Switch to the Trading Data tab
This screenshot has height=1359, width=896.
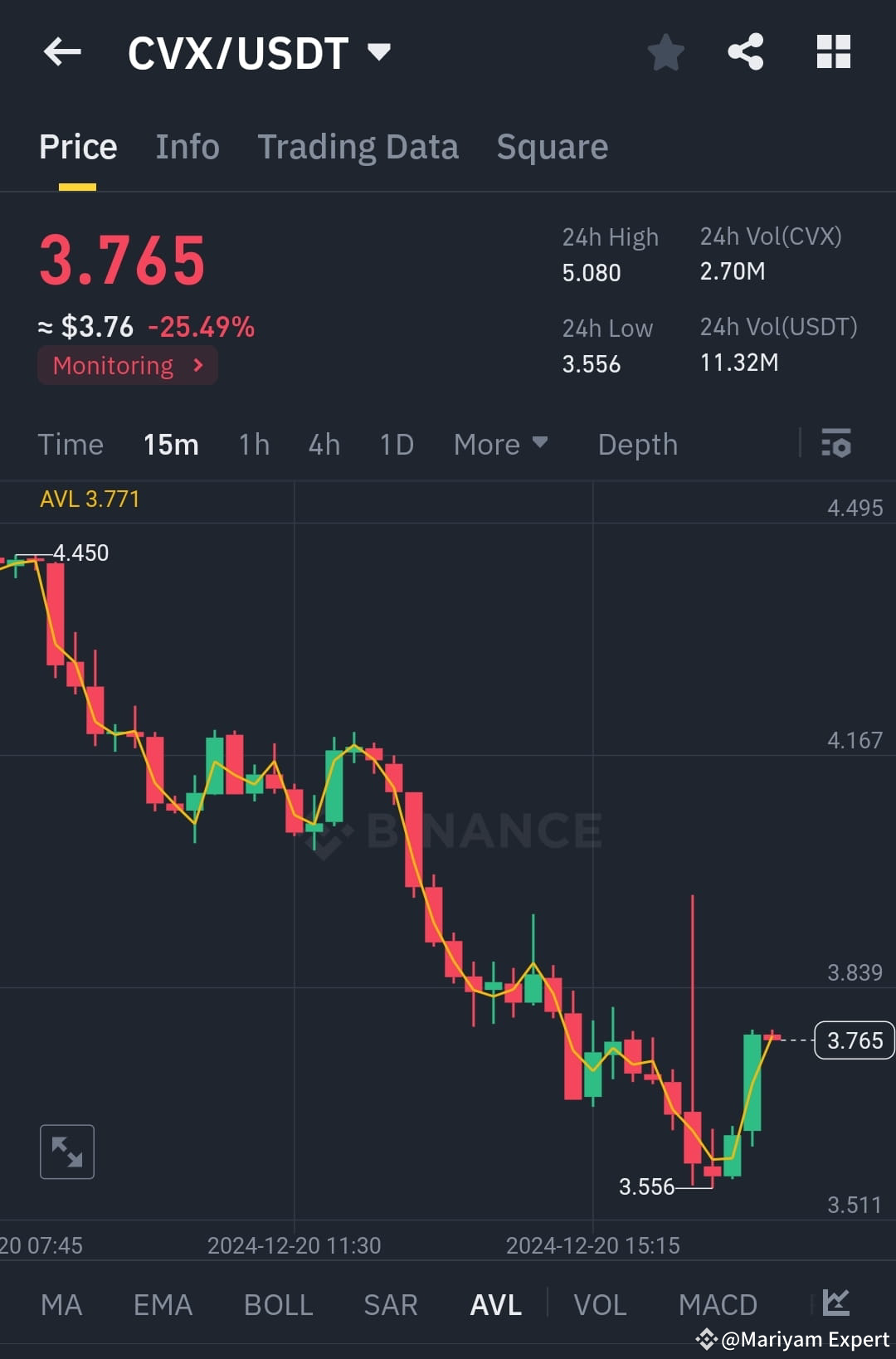[358, 146]
